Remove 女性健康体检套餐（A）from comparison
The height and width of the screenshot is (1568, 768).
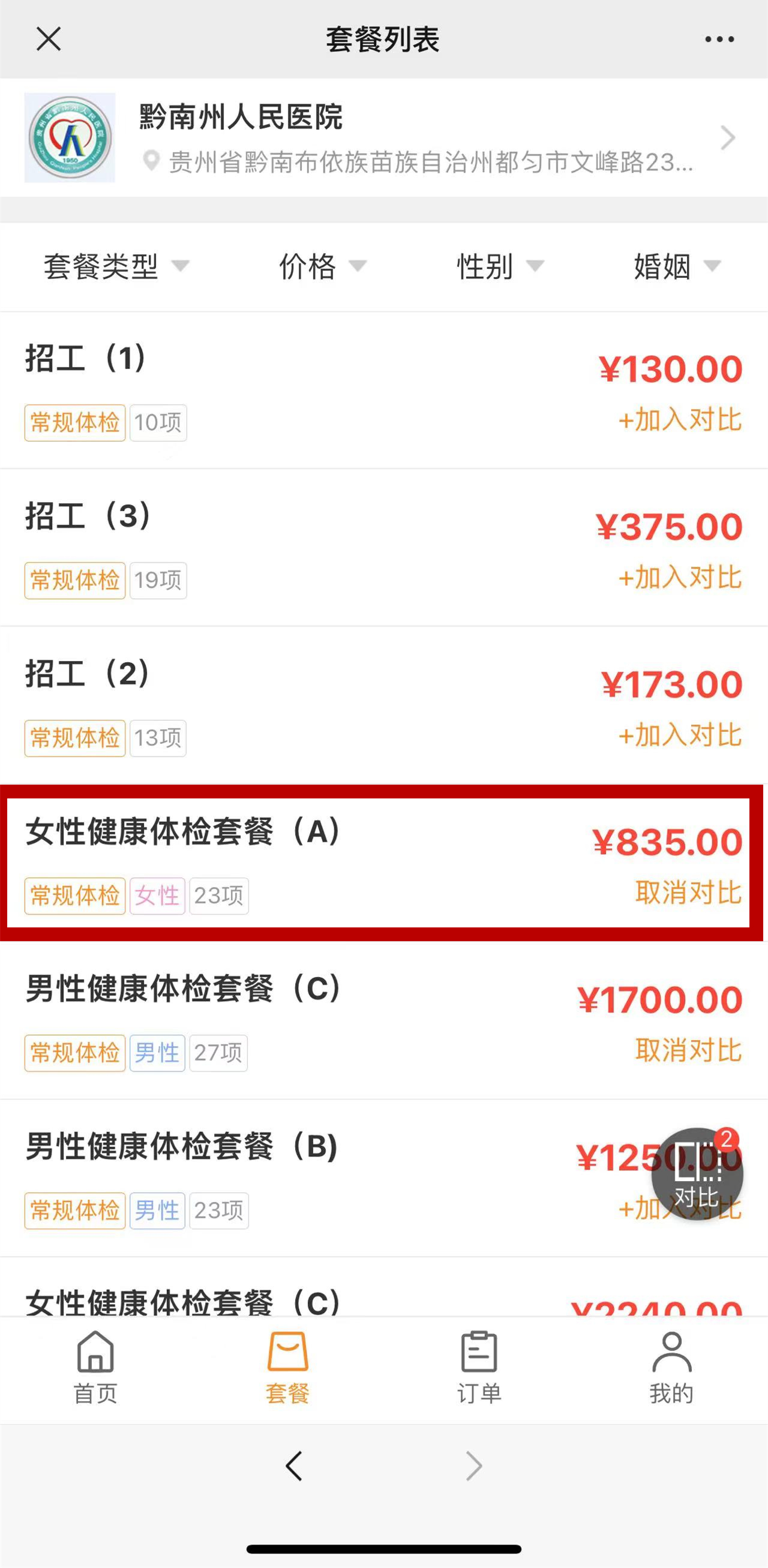(689, 893)
